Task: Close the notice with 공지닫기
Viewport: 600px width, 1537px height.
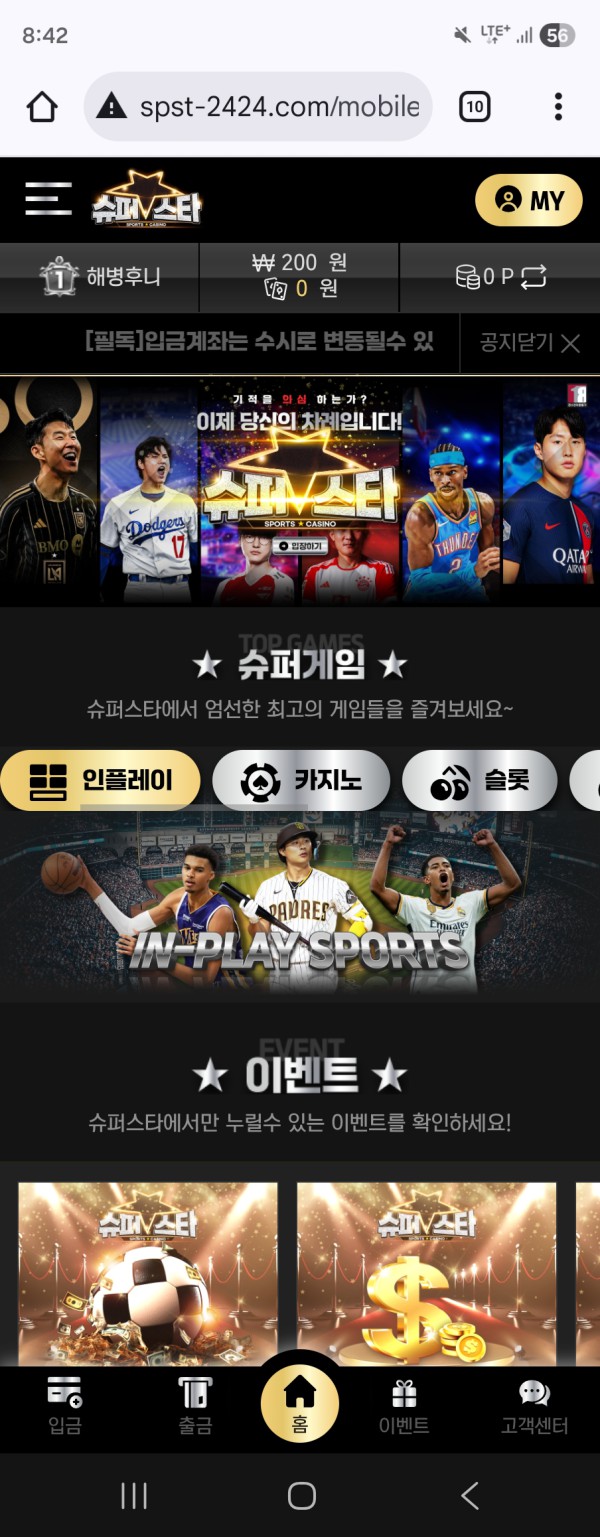Action: [530, 343]
